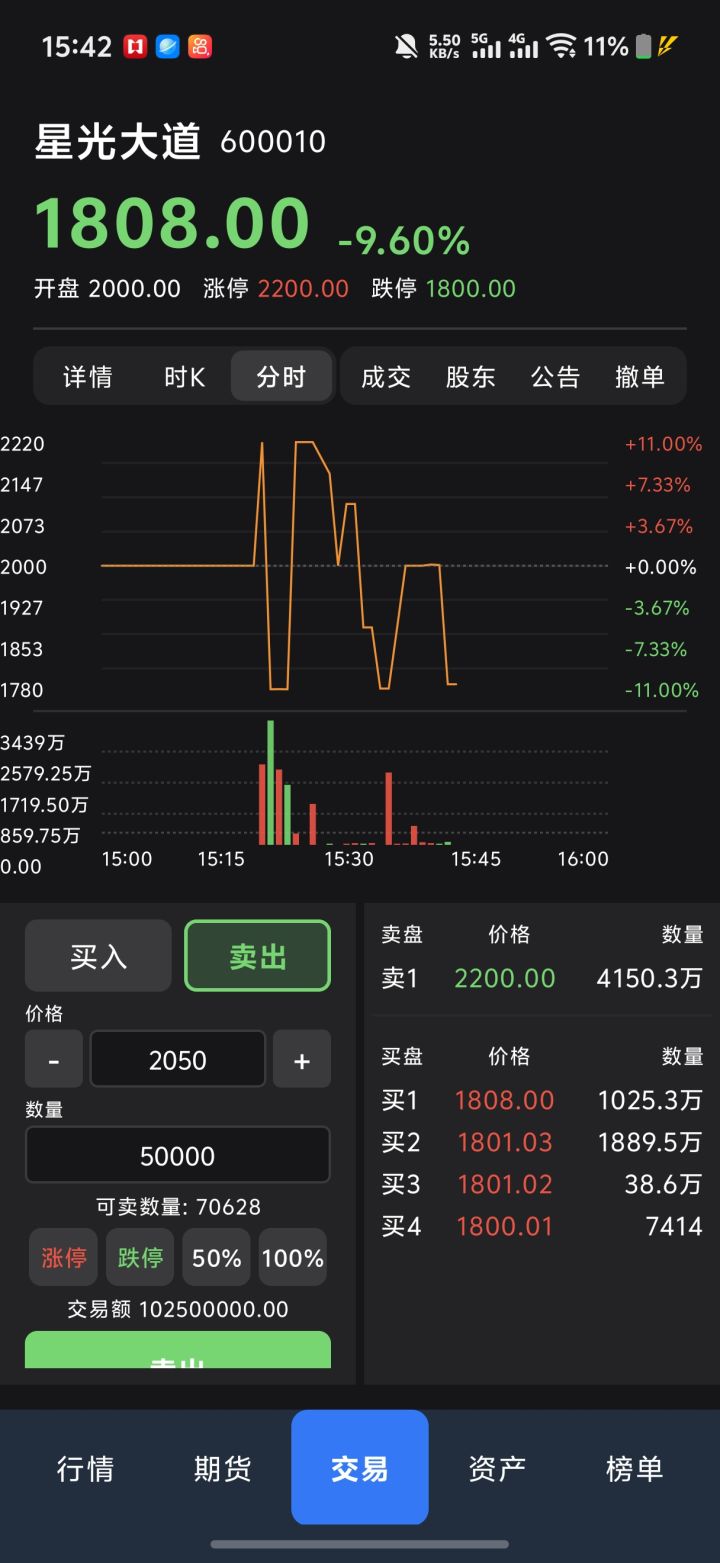The width and height of the screenshot is (720, 1563).
Task: Tap the price field showing 2050
Action: pos(178,1059)
